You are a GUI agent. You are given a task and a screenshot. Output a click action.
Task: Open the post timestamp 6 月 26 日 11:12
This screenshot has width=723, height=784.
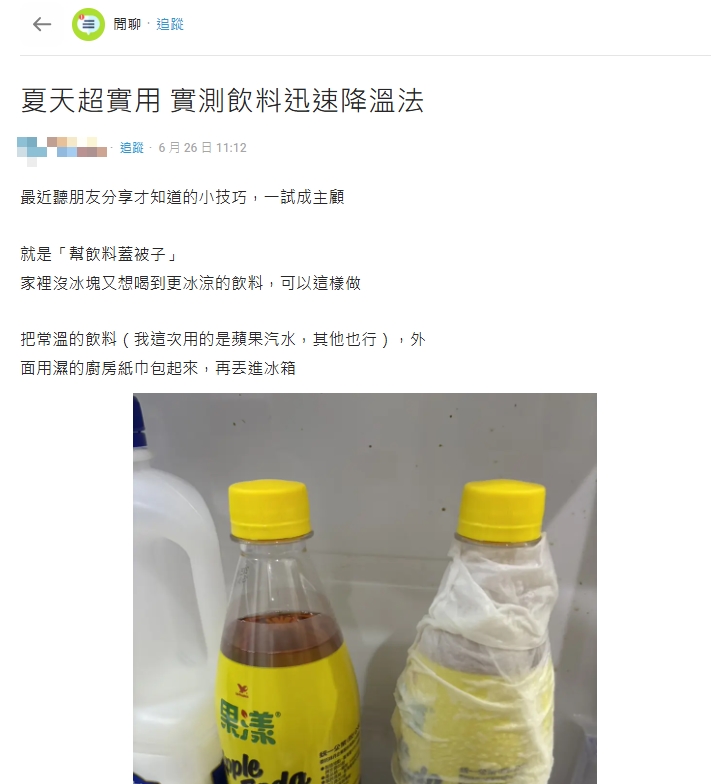204,148
